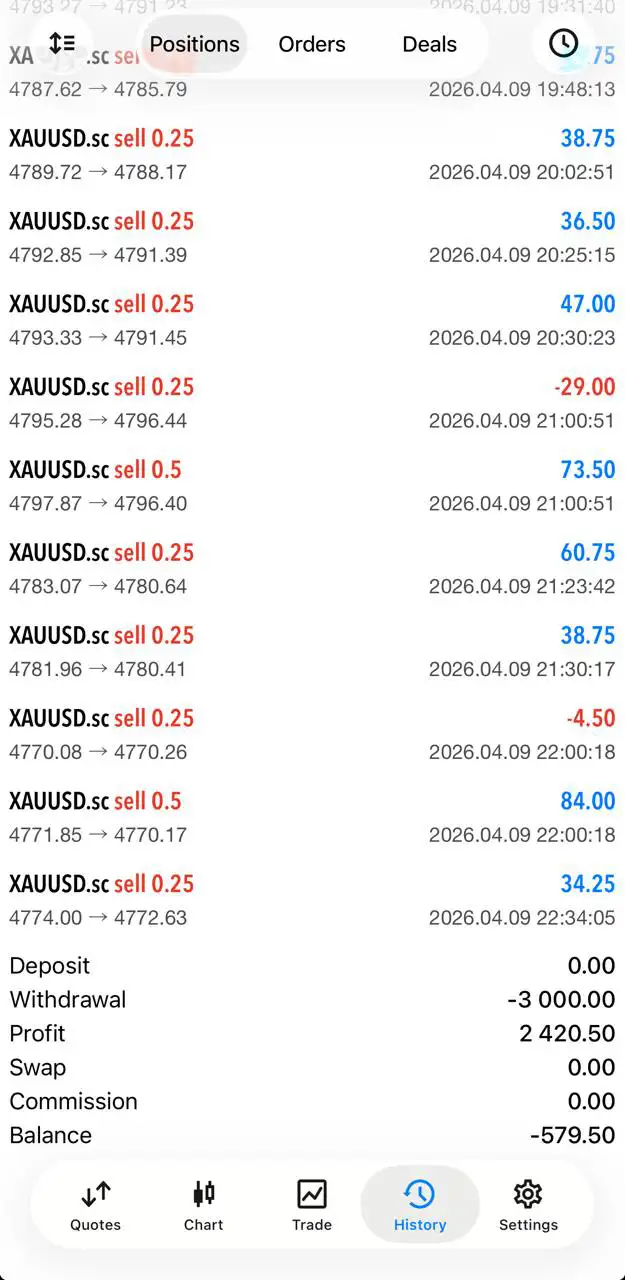Open the trade with 36.50 profit
This screenshot has height=1280, width=625.
312,238
